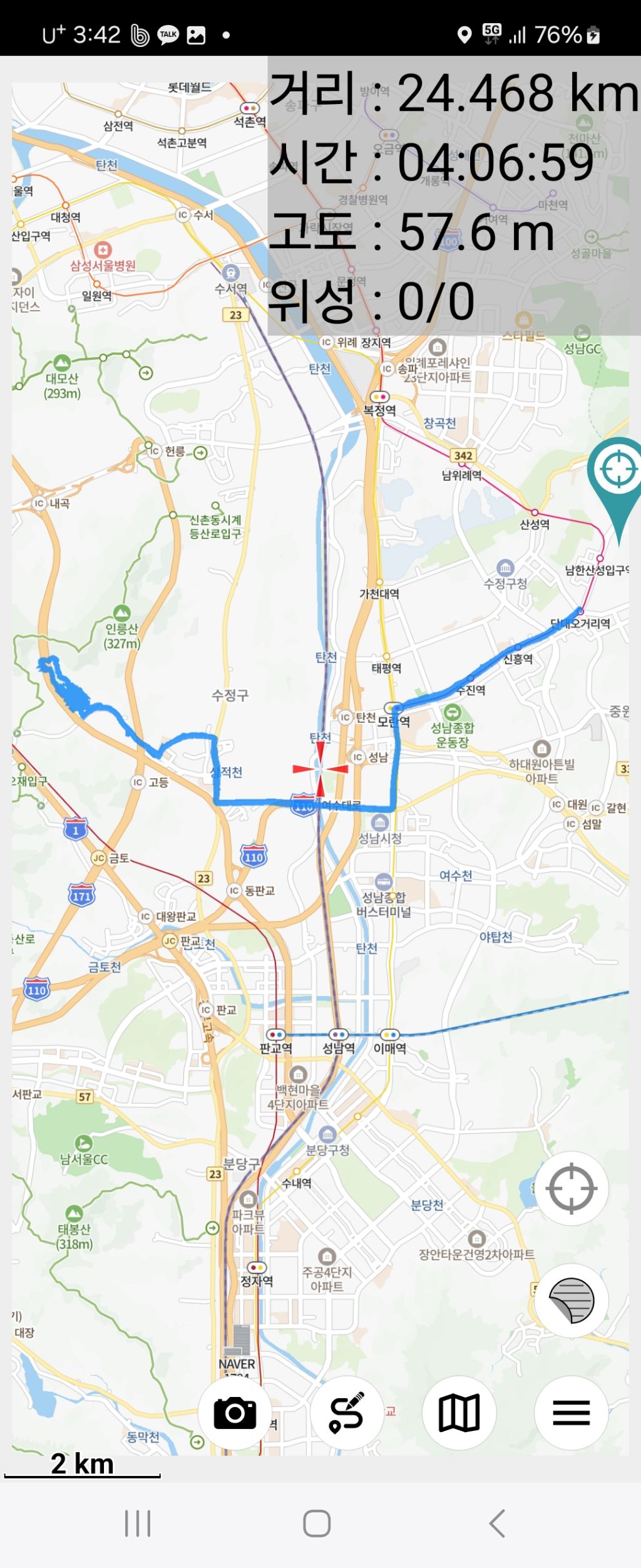Image resolution: width=641 pixels, height=1568 pixels.
Task: Open the map layers button
Action: click(571, 1301)
